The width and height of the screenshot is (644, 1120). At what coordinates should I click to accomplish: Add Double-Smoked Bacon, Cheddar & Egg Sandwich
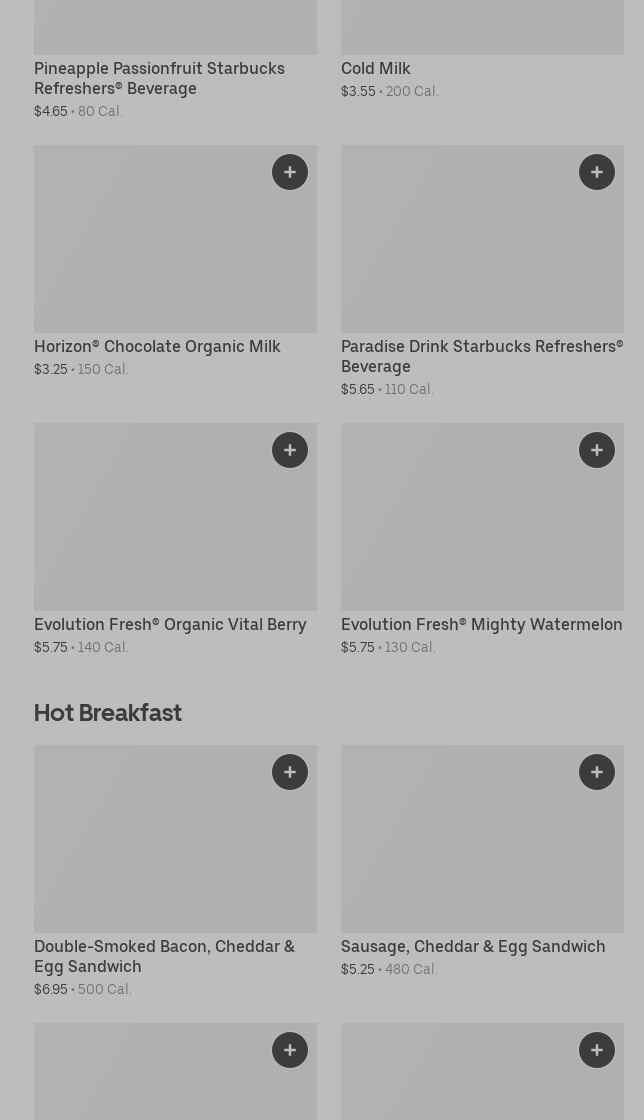(290, 772)
